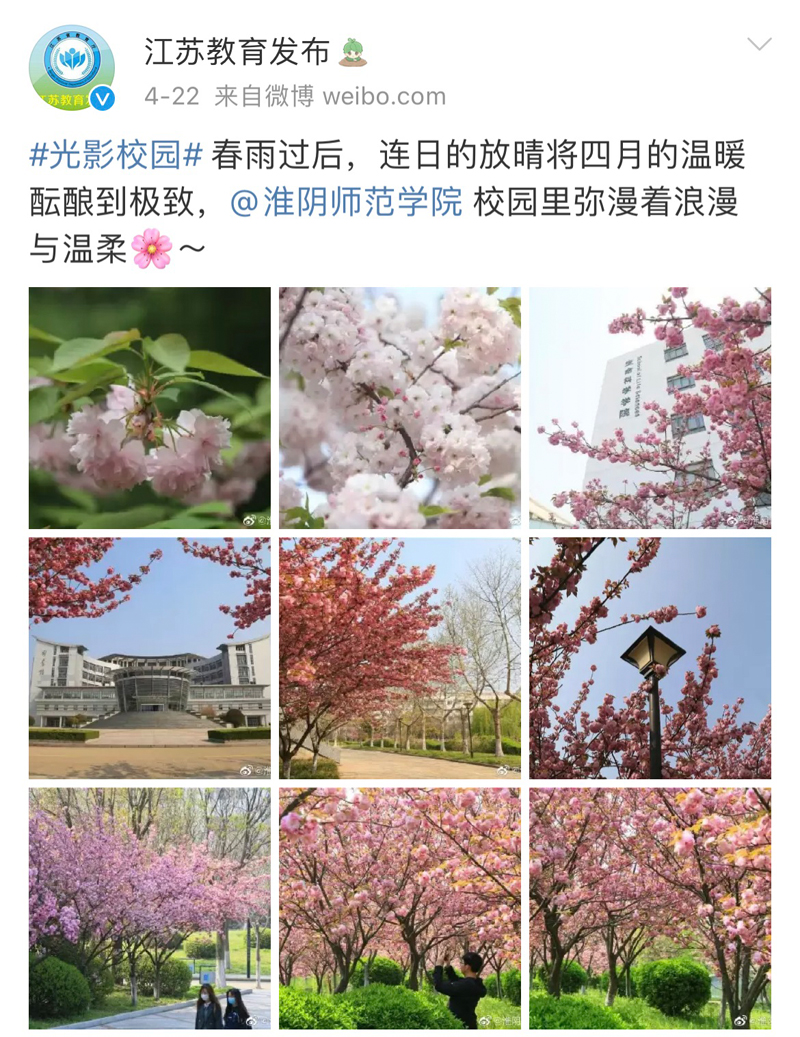This screenshot has height=1037, width=800.
Task: Open the street lamp among blossoms photo
Action: pyautogui.click(x=650, y=658)
